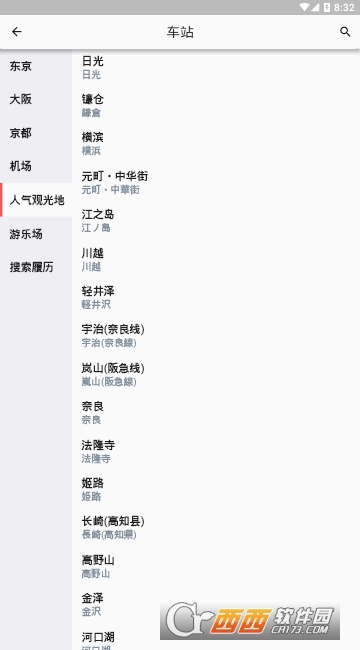Viewport: 360px width, 650px height.
Task: Open the 搜索履历 category
Action: pyautogui.click(x=36, y=267)
